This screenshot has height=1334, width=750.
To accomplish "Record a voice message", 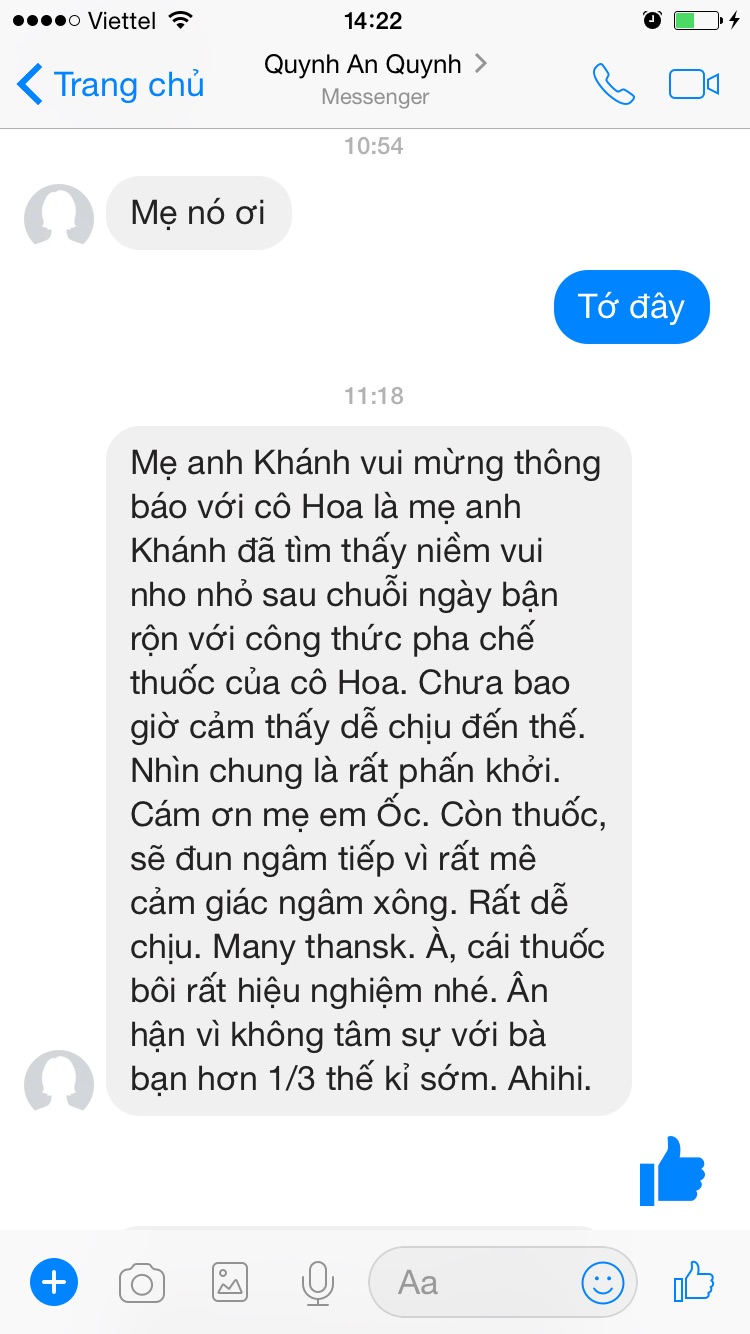I will [x=318, y=1282].
